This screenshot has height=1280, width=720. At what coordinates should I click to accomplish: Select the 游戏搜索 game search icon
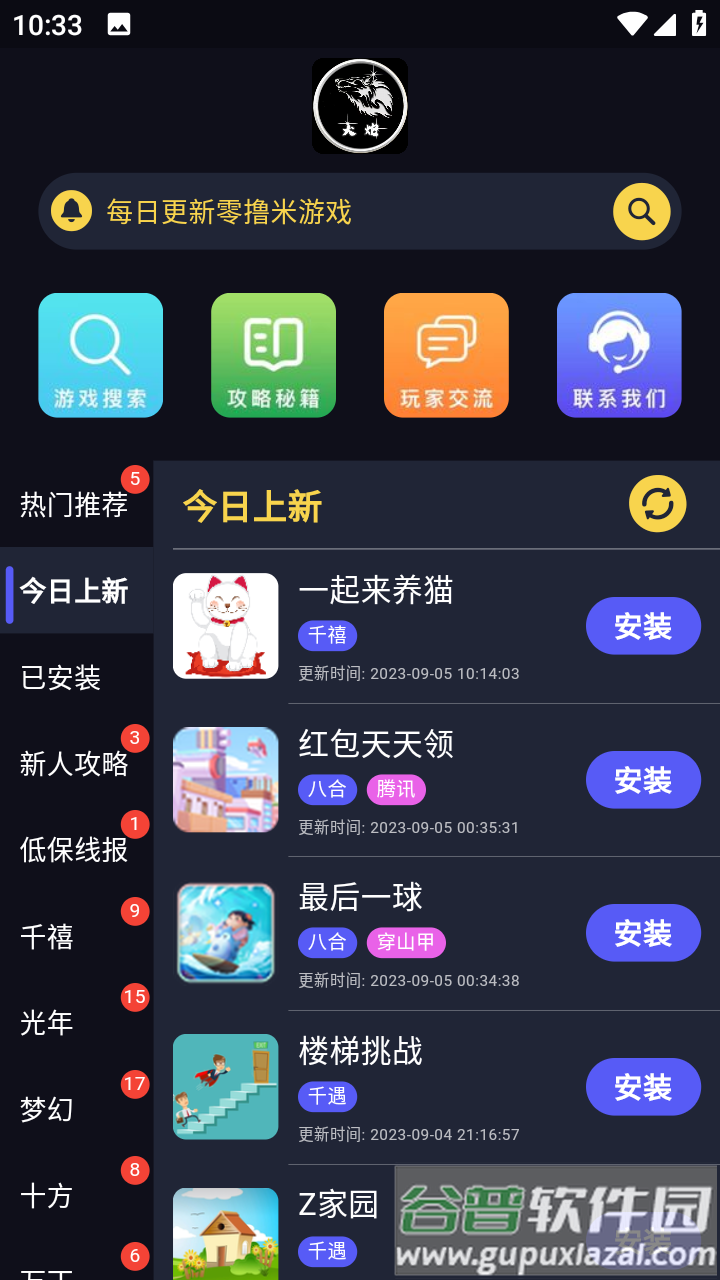[x=100, y=354]
